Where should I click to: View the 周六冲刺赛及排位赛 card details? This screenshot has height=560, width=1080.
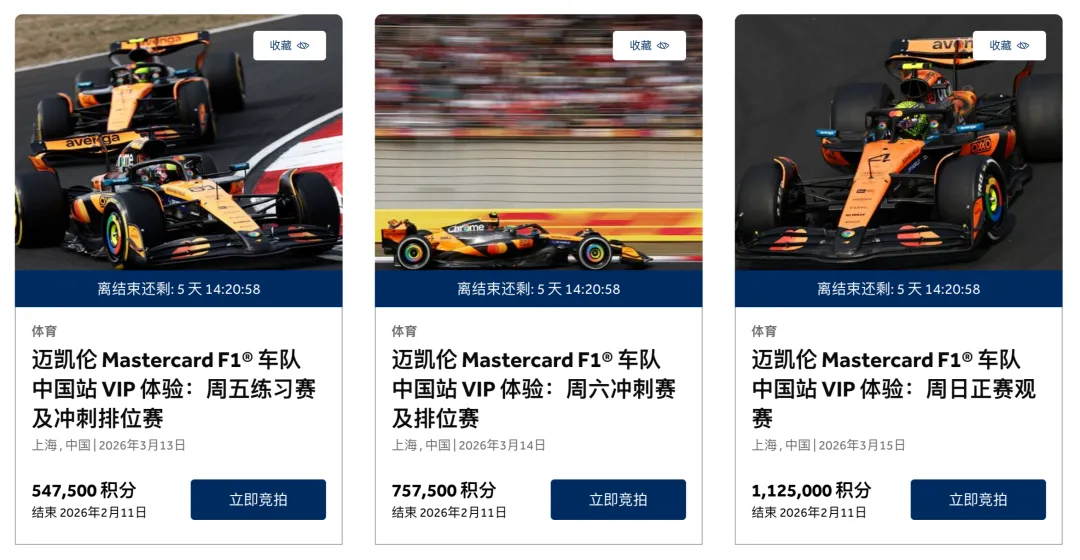coord(533,388)
